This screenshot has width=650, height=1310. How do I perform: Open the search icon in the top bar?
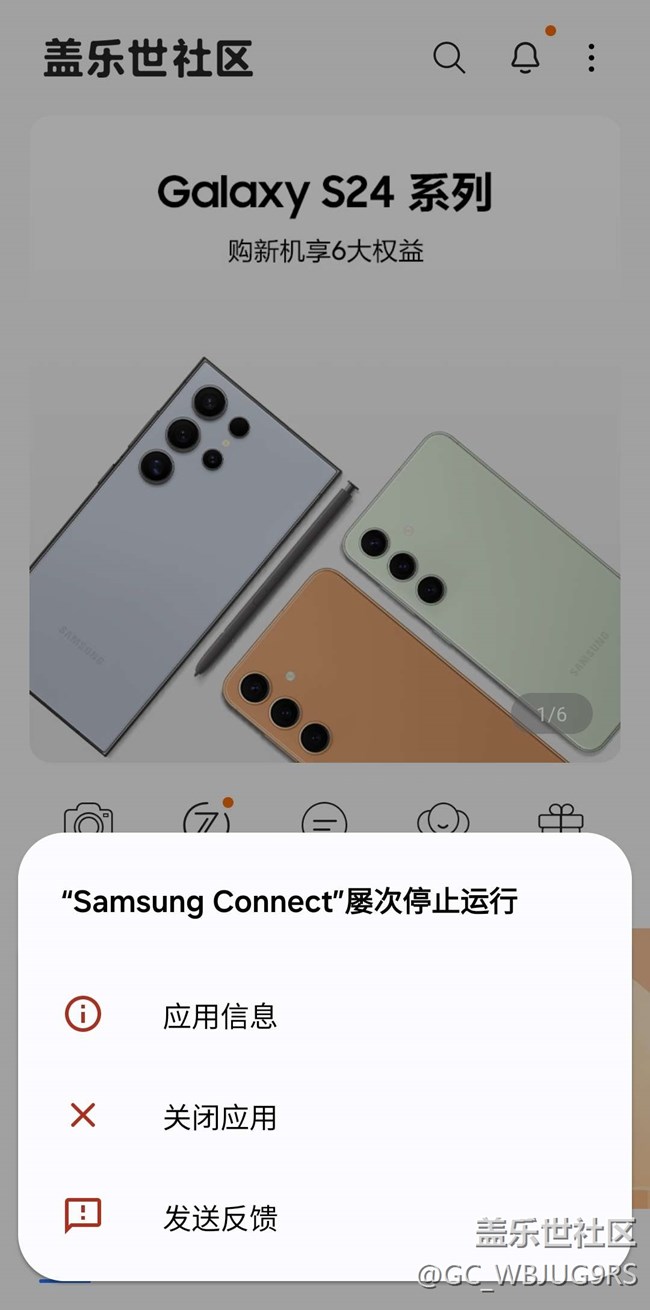click(449, 58)
